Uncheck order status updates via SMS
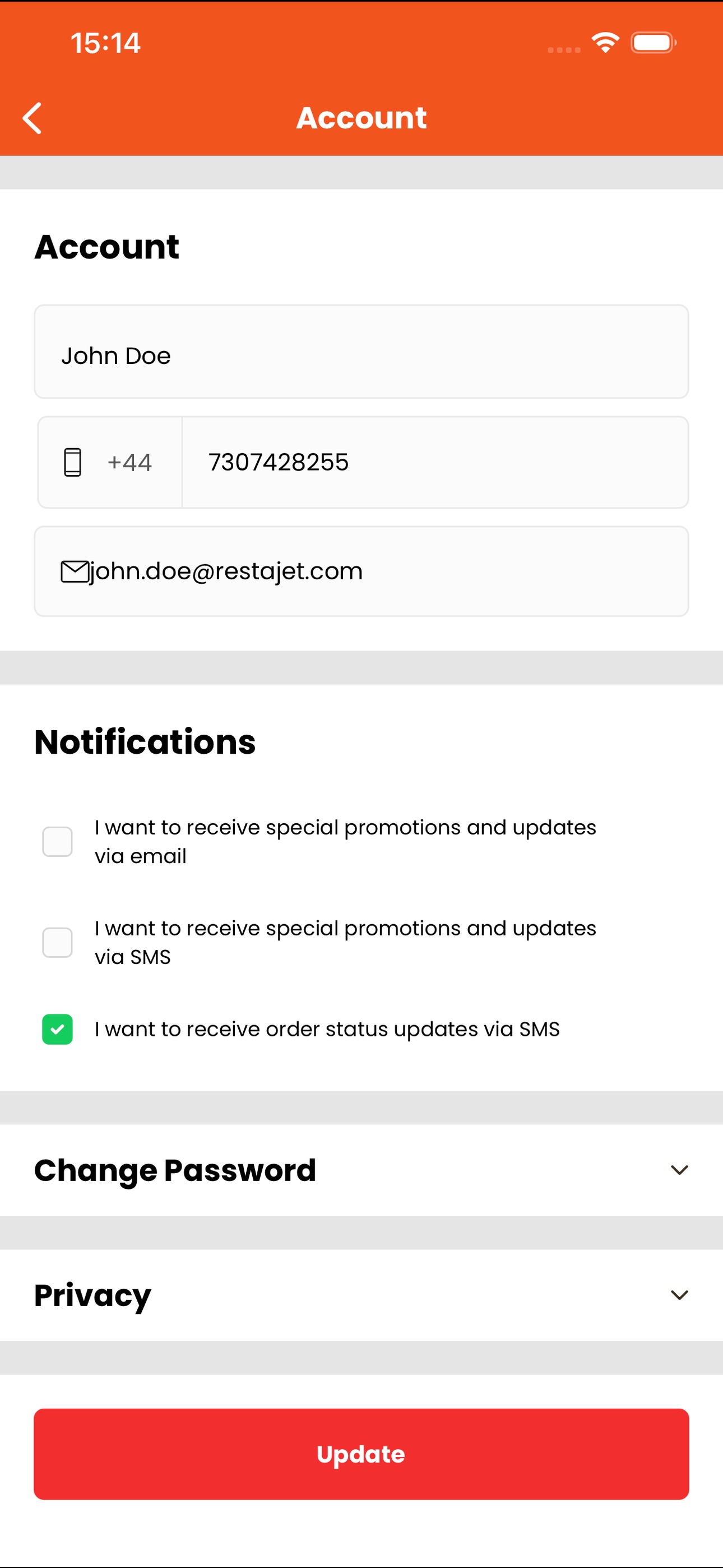This screenshot has width=723, height=1568. (x=57, y=1029)
